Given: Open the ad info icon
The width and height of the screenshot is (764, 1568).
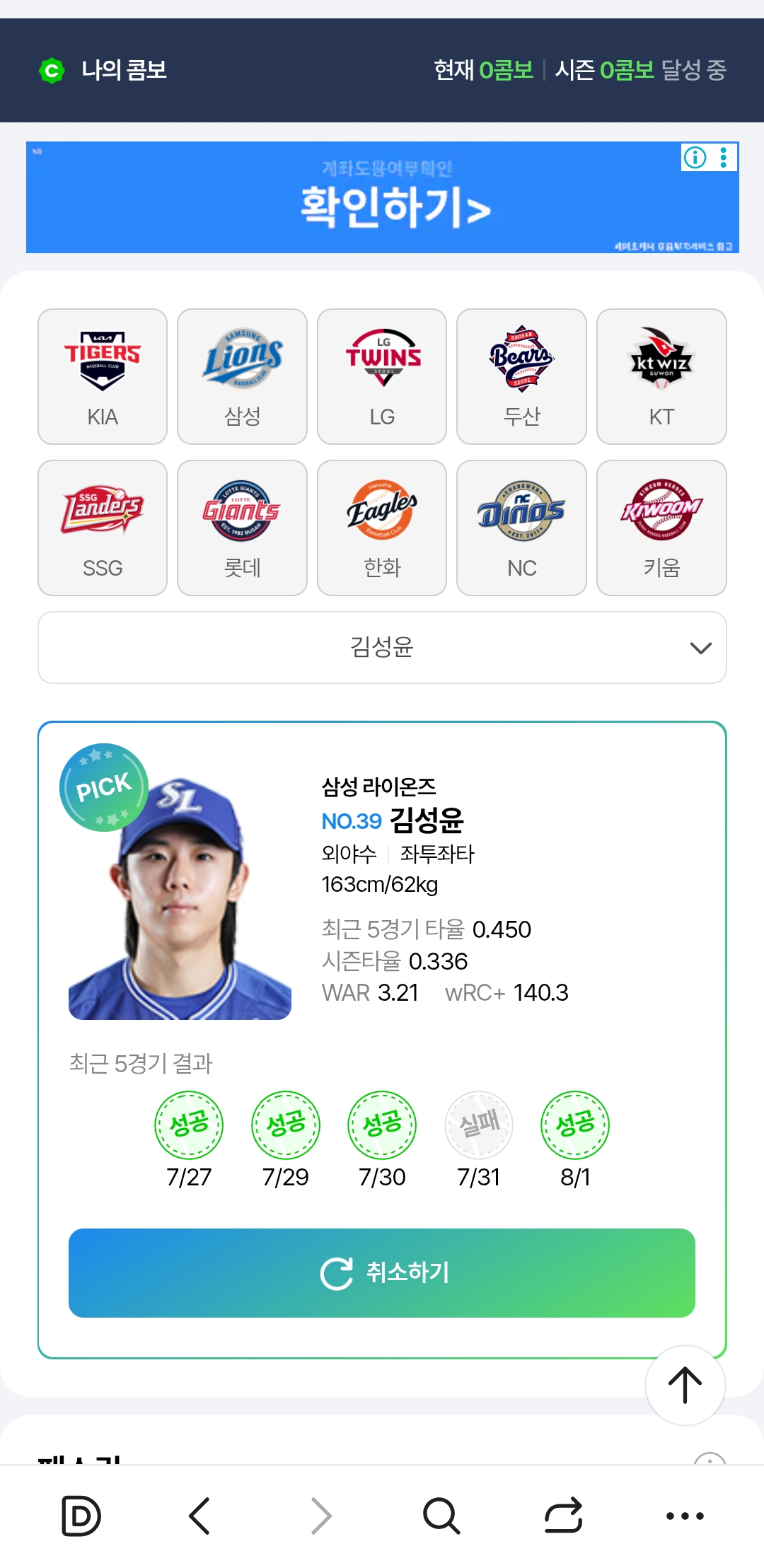Looking at the screenshot, I should [695, 157].
